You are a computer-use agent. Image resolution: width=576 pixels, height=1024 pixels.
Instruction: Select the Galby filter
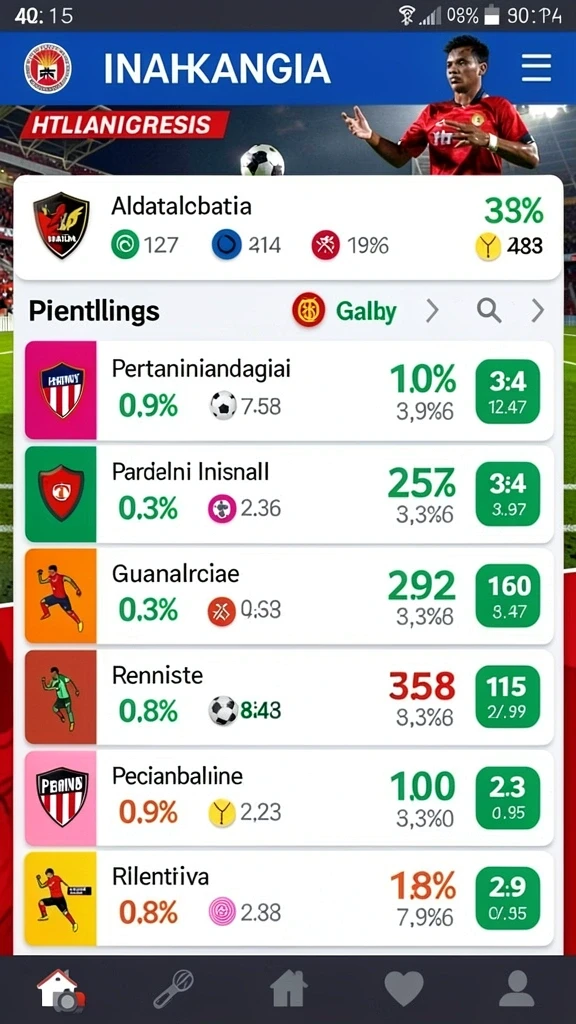pos(344,311)
